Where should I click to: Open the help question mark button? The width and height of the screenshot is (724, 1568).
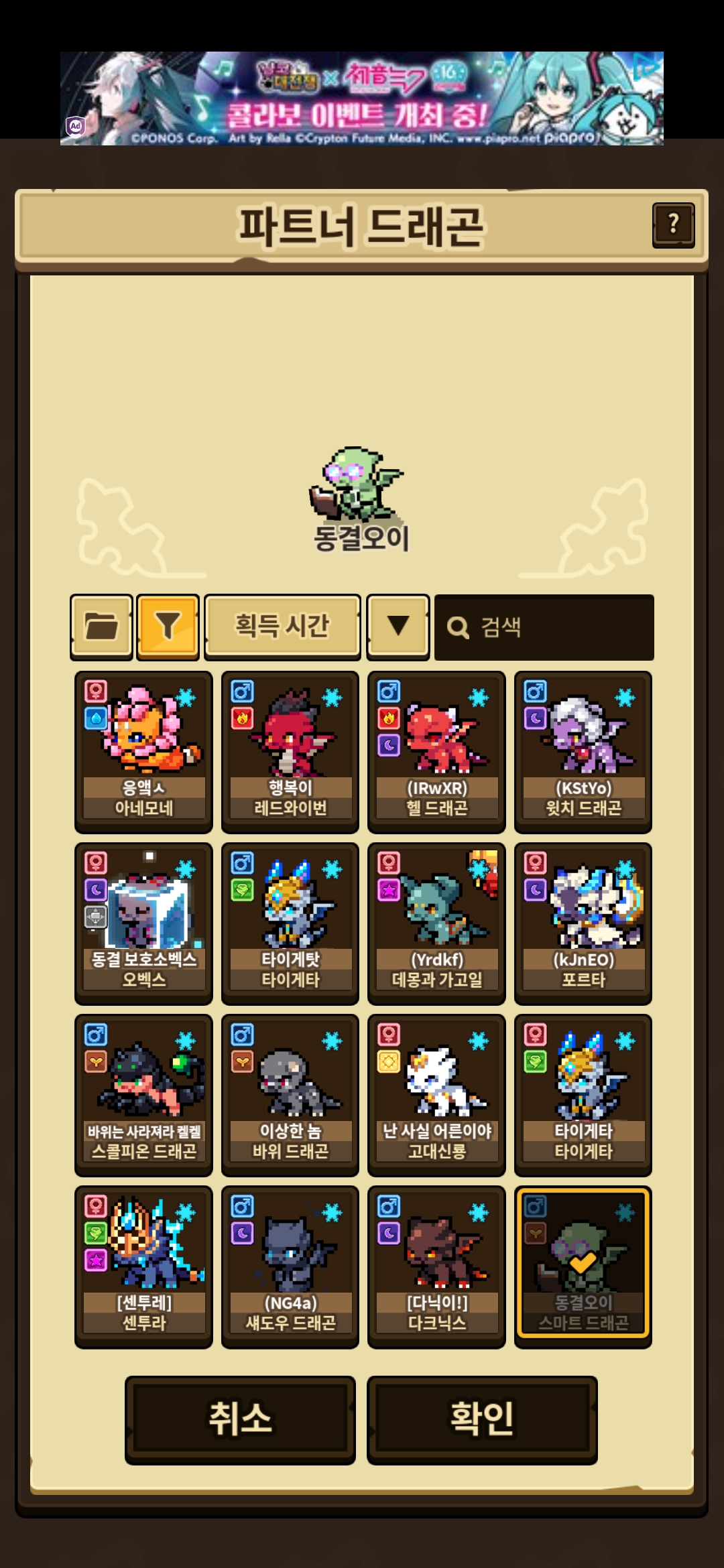point(673,224)
